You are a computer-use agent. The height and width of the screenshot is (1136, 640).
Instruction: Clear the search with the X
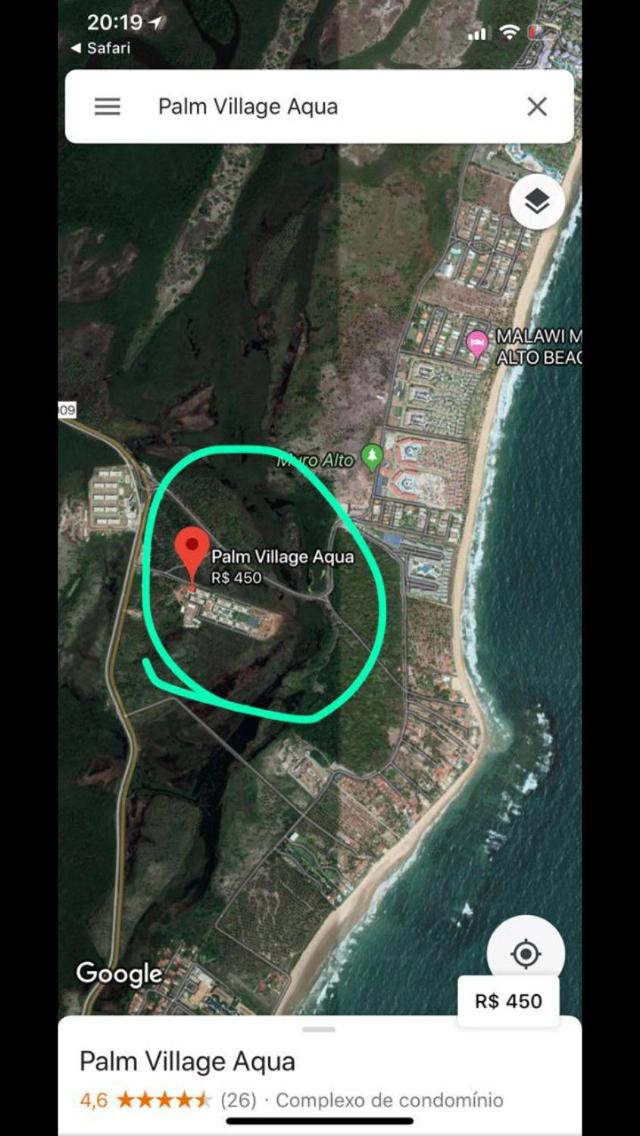coord(537,107)
